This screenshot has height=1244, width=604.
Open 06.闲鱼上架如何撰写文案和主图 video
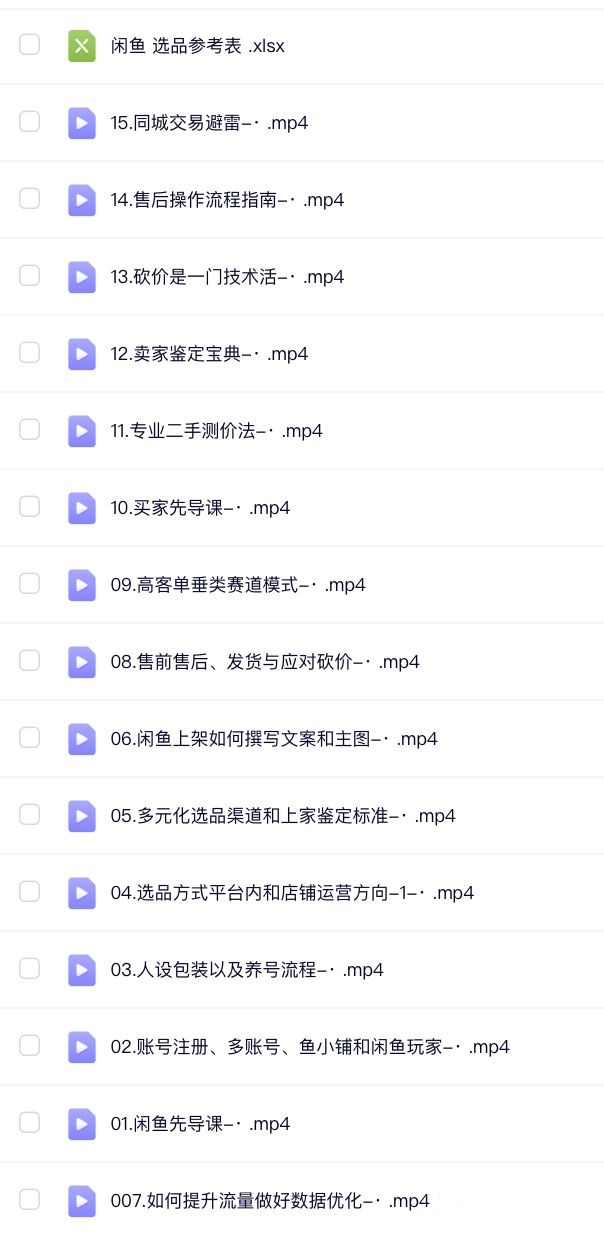(274, 739)
